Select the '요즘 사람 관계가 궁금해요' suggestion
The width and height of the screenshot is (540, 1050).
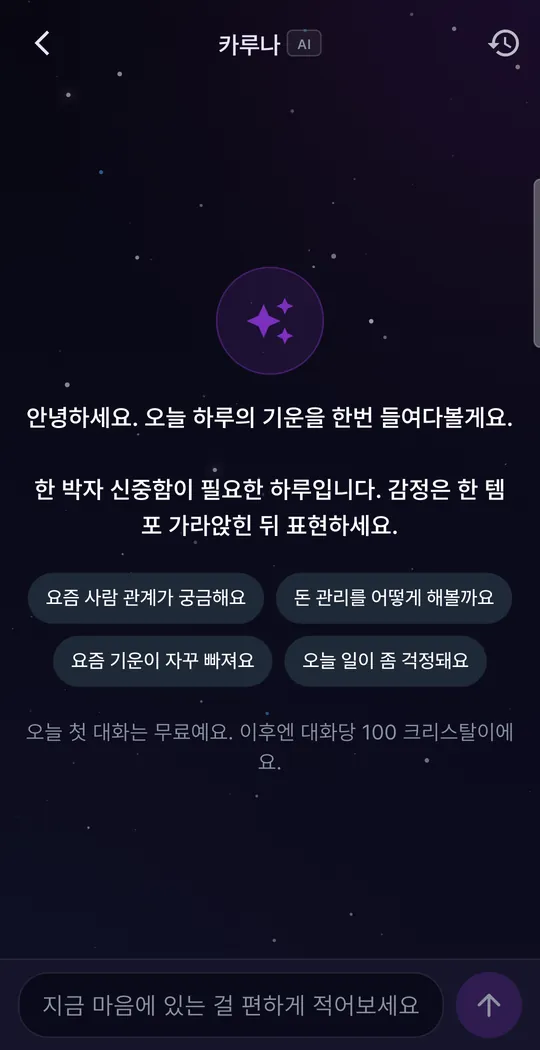point(145,597)
